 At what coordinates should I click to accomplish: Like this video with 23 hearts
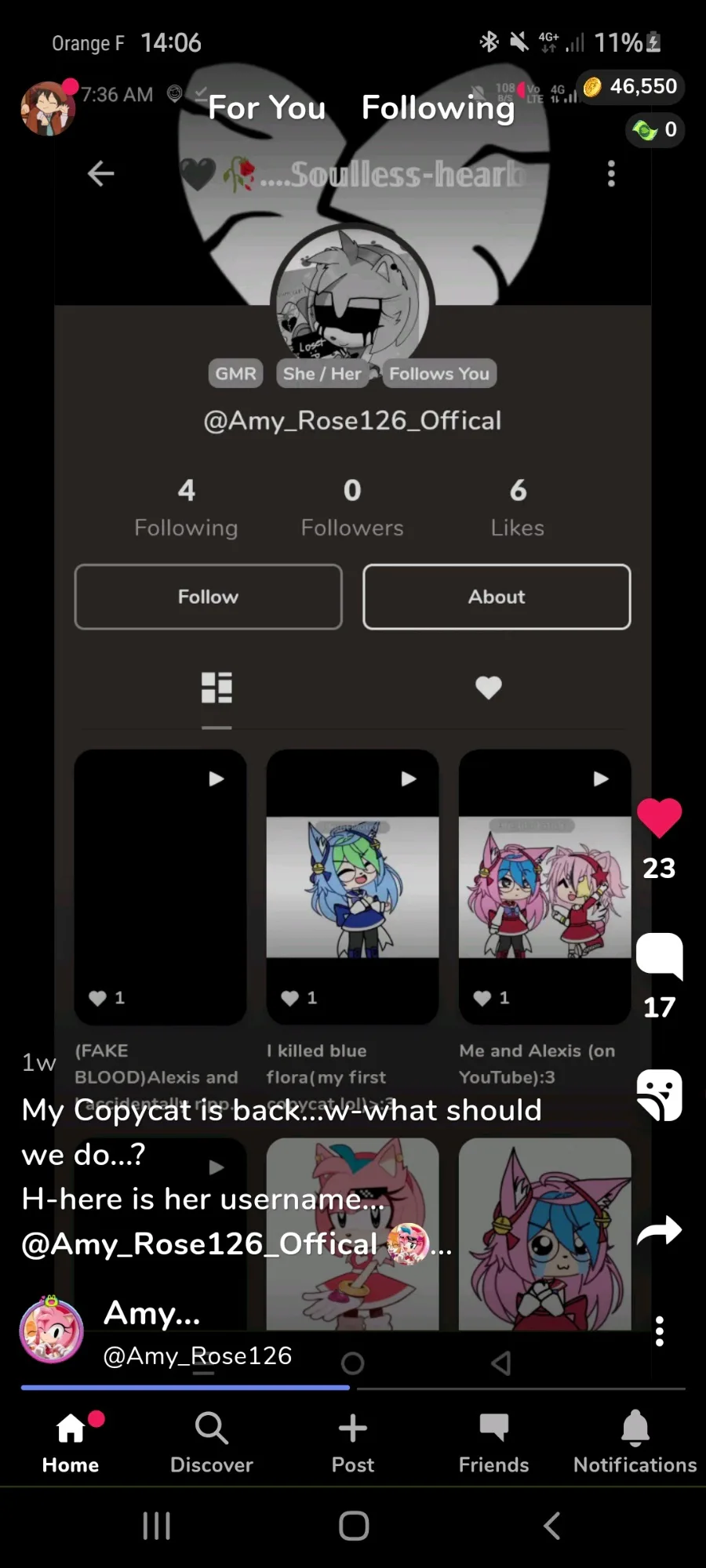click(x=659, y=818)
